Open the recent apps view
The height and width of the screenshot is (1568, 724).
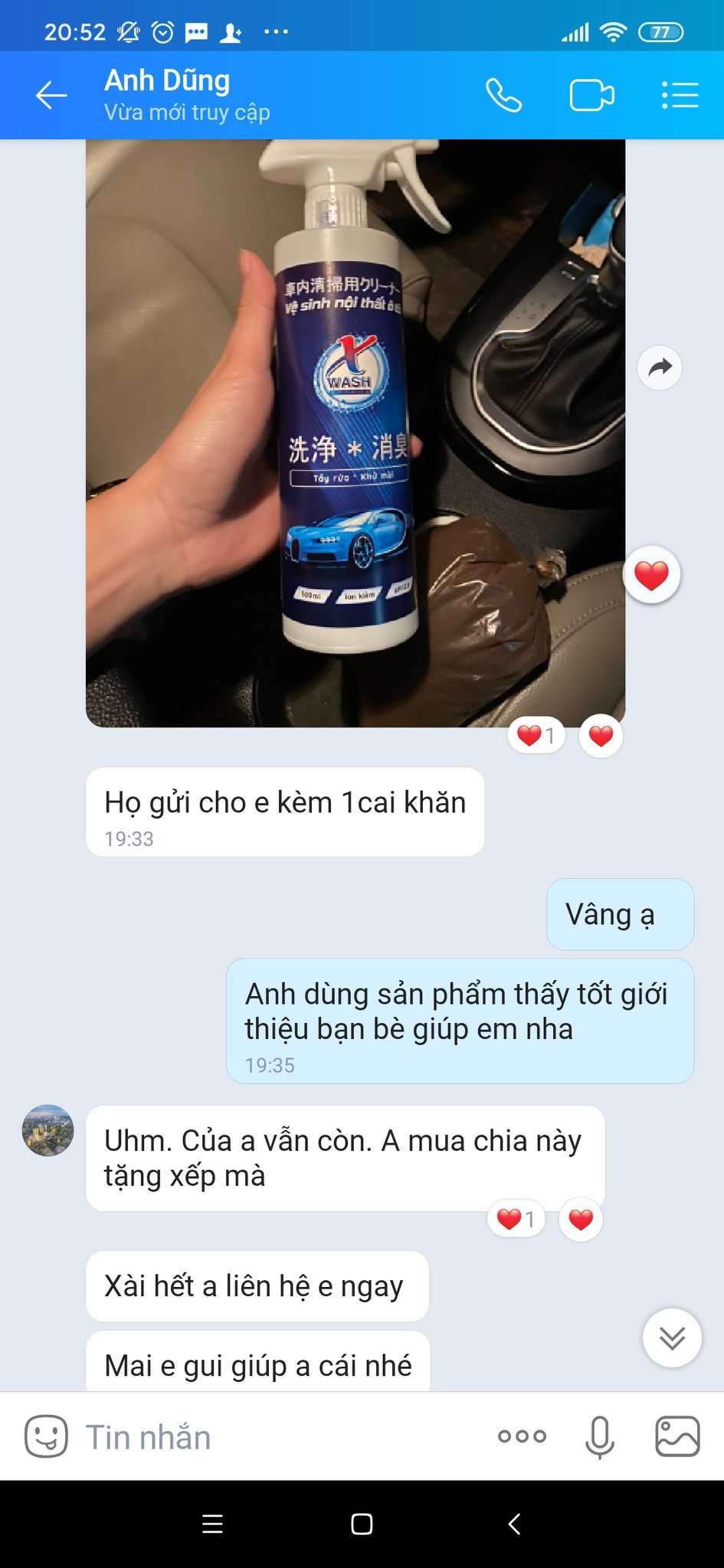click(212, 1524)
